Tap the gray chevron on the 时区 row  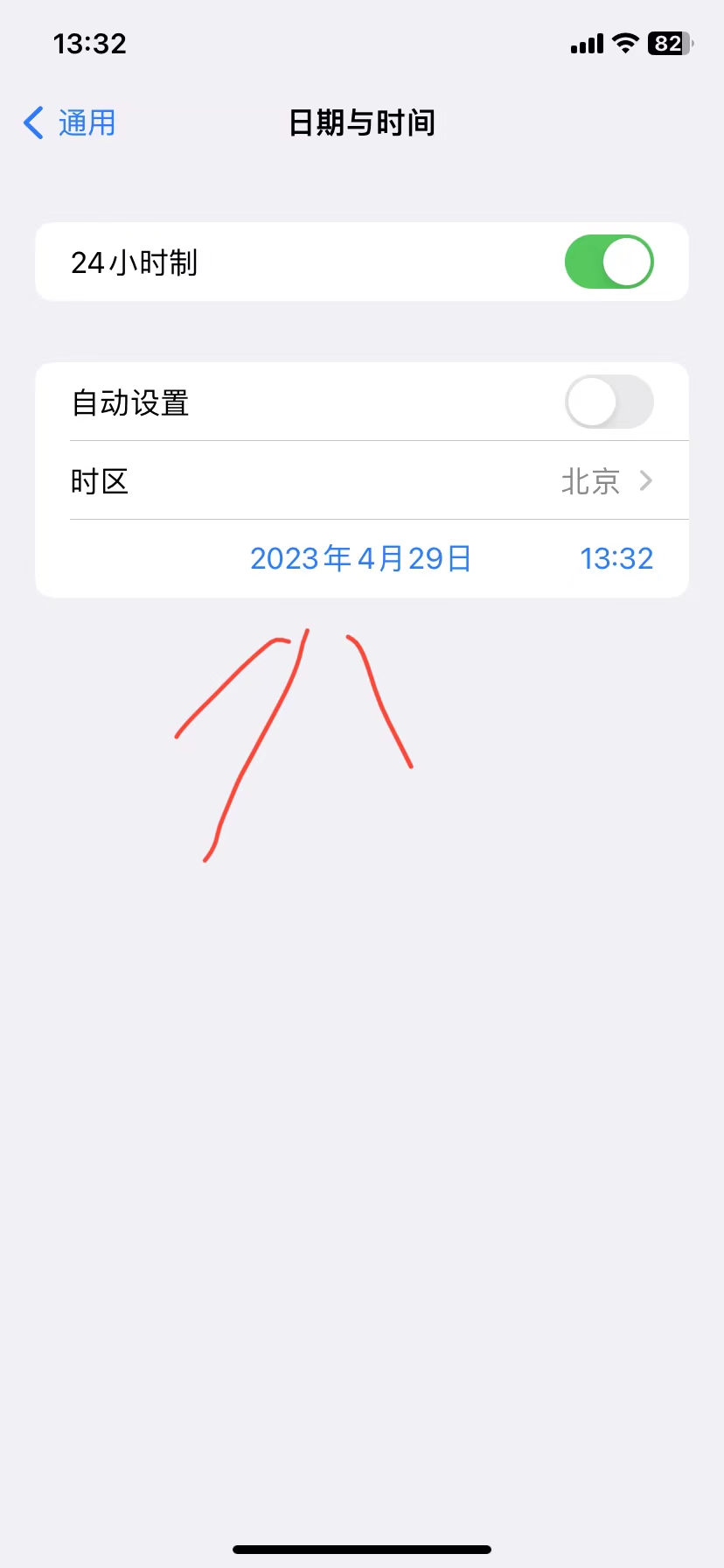pyautogui.click(x=646, y=481)
